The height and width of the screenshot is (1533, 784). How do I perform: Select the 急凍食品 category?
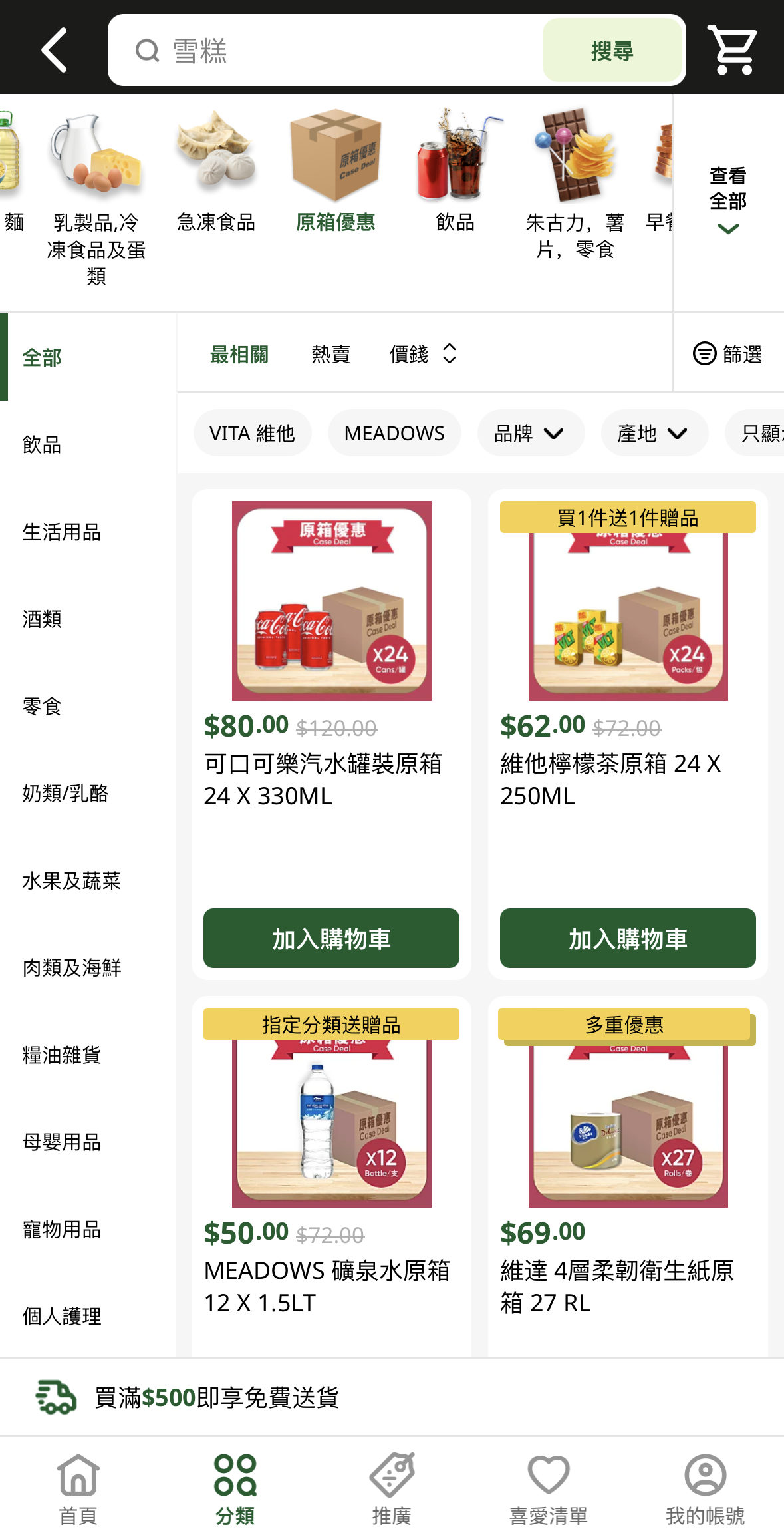point(216,174)
